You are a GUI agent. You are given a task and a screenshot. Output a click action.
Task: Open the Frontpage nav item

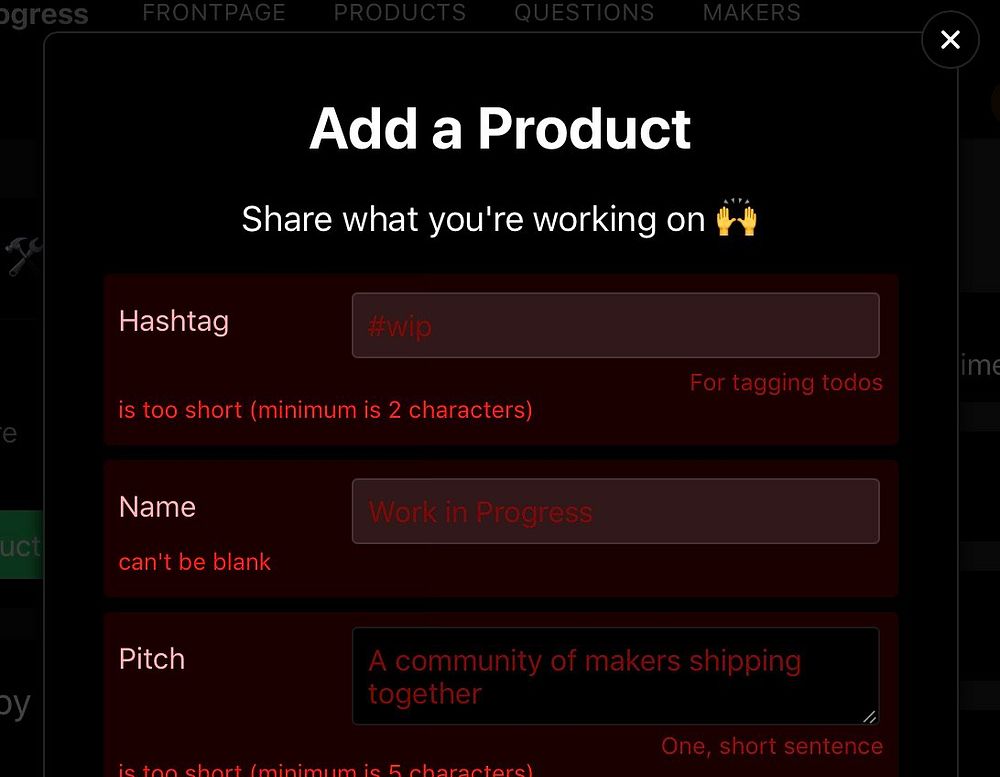click(x=214, y=13)
